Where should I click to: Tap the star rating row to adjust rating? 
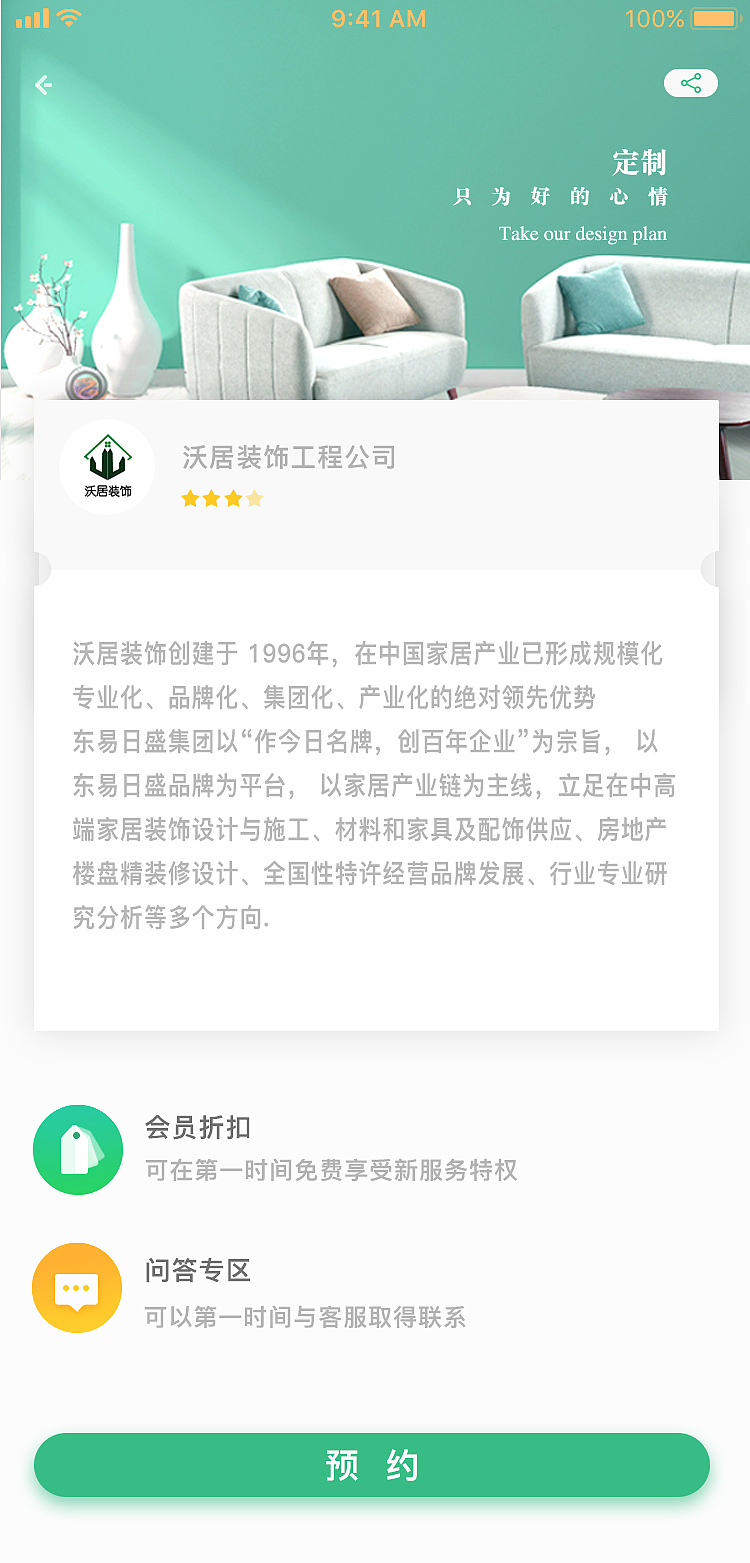tap(222, 497)
